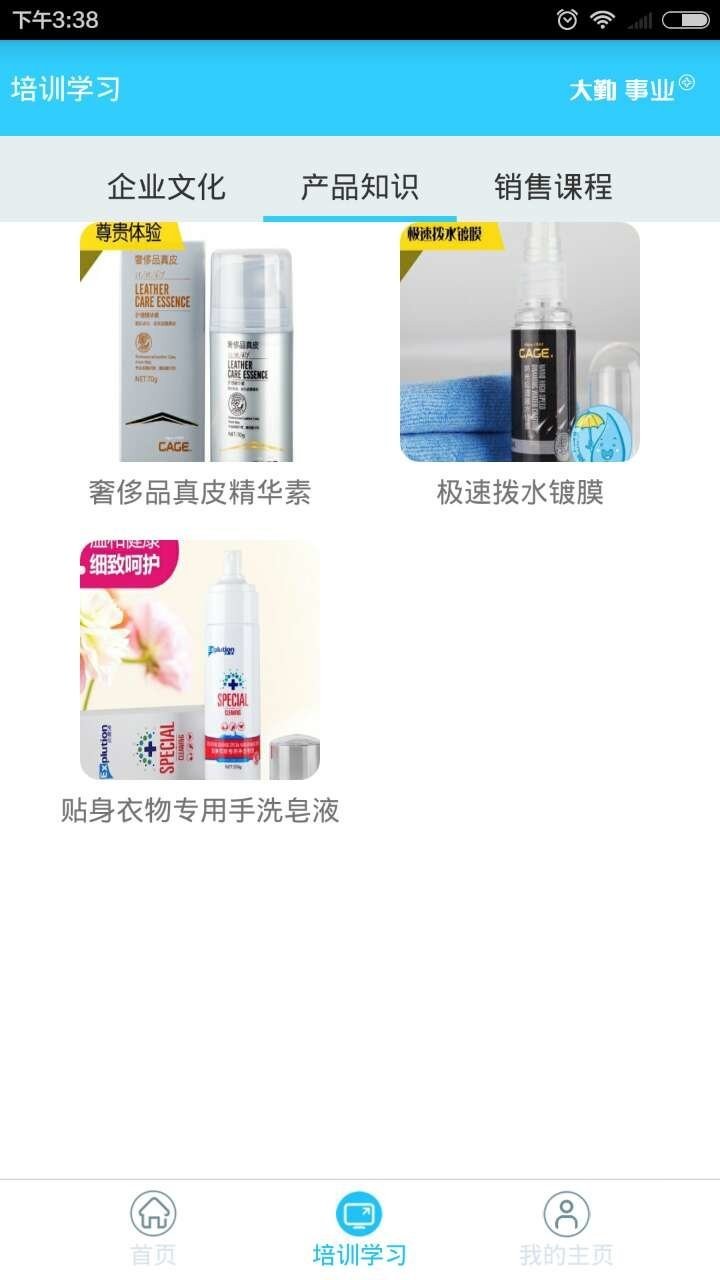This screenshot has width=720, height=1280.
Task: Open the 销售课程 tab
Action: 553,186
